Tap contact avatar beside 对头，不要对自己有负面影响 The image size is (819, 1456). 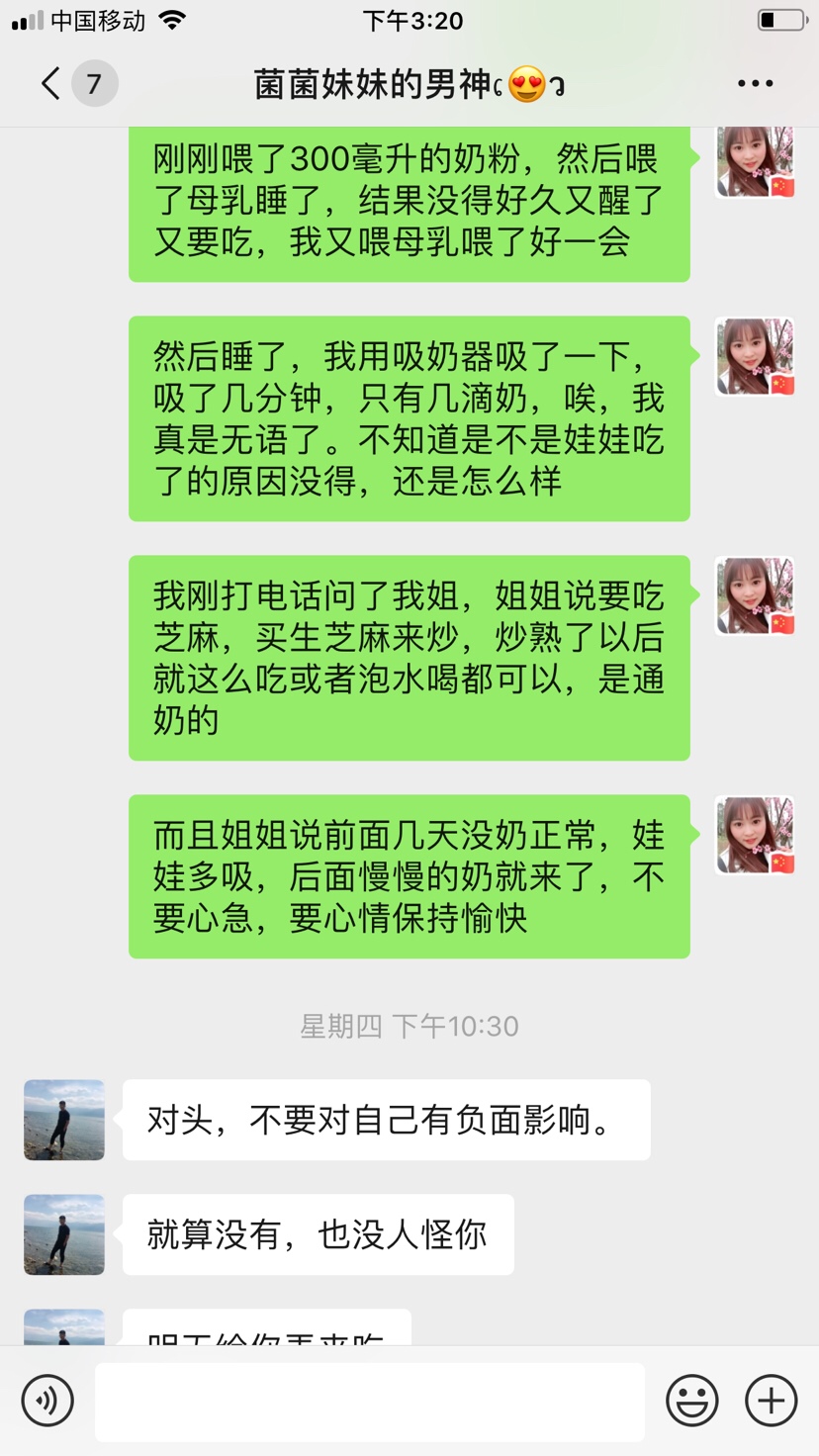64,1120
